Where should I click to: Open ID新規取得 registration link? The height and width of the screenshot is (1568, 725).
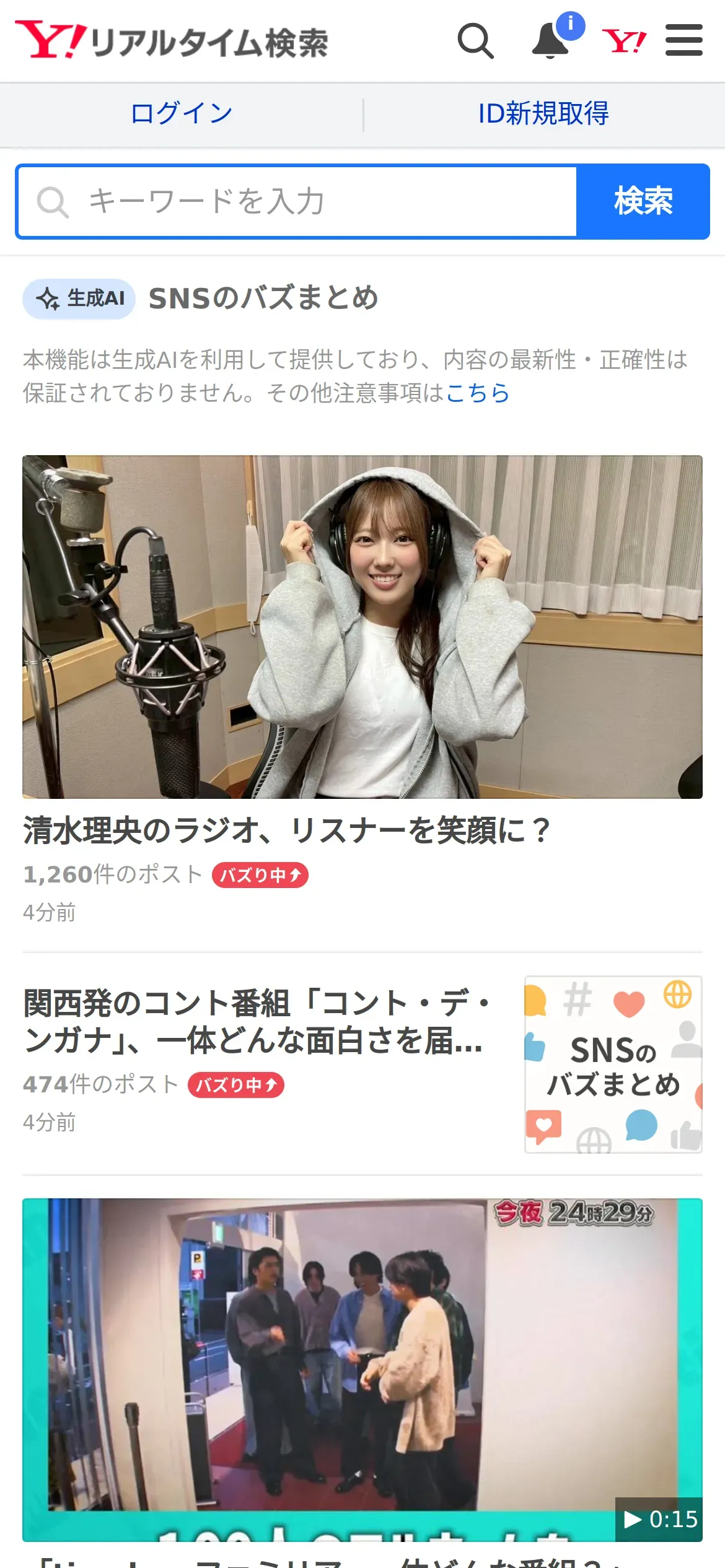pos(543,114)
